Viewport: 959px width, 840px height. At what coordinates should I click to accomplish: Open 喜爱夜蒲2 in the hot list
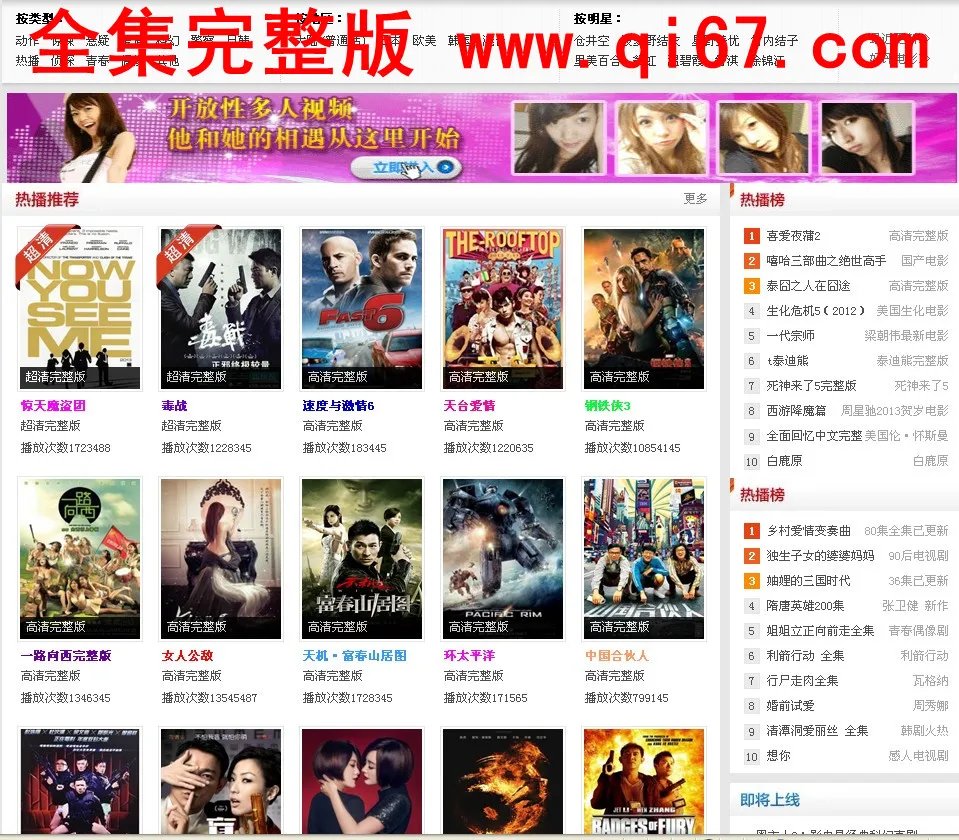pyautogui.click(x=793, y=236)
